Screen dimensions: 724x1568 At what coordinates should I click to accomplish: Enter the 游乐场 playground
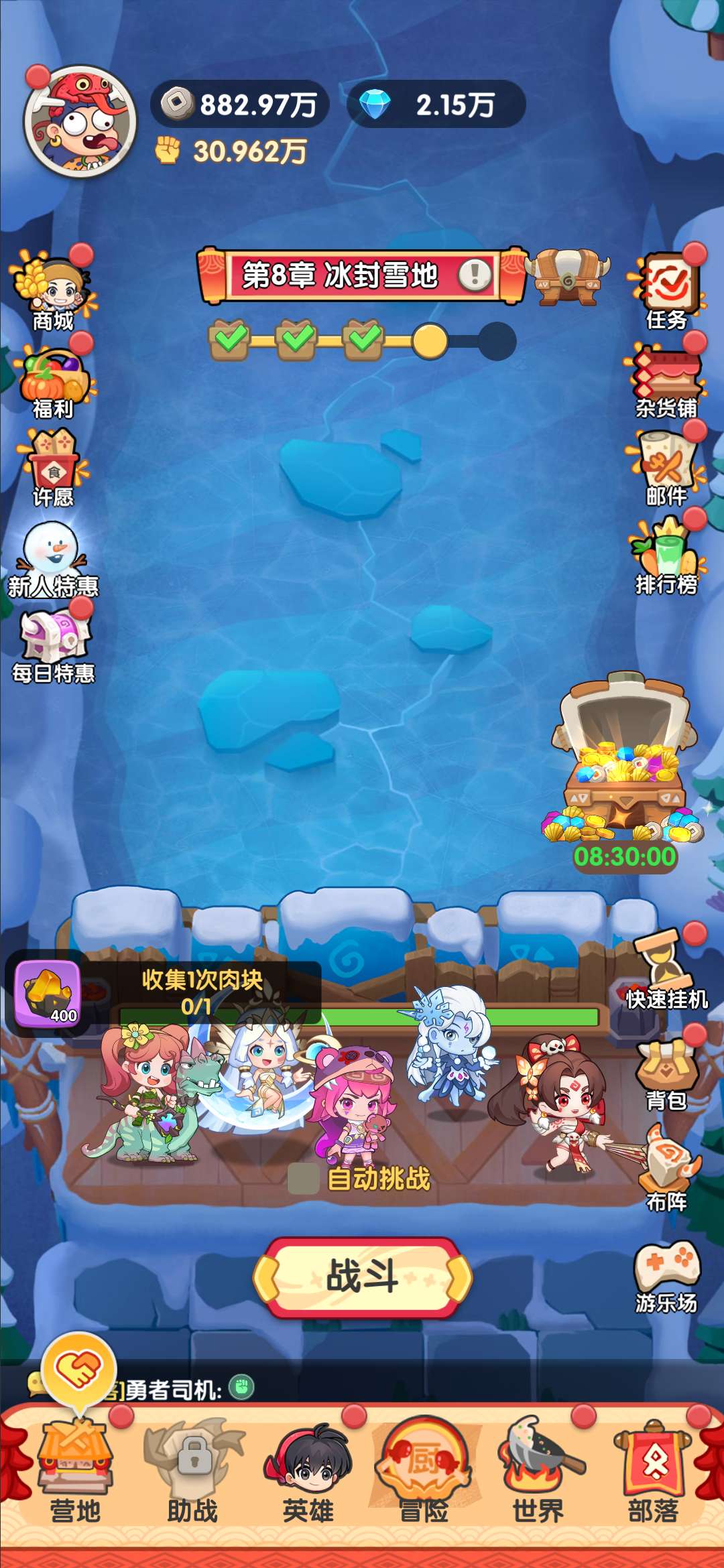click(x=666, y=1277)
